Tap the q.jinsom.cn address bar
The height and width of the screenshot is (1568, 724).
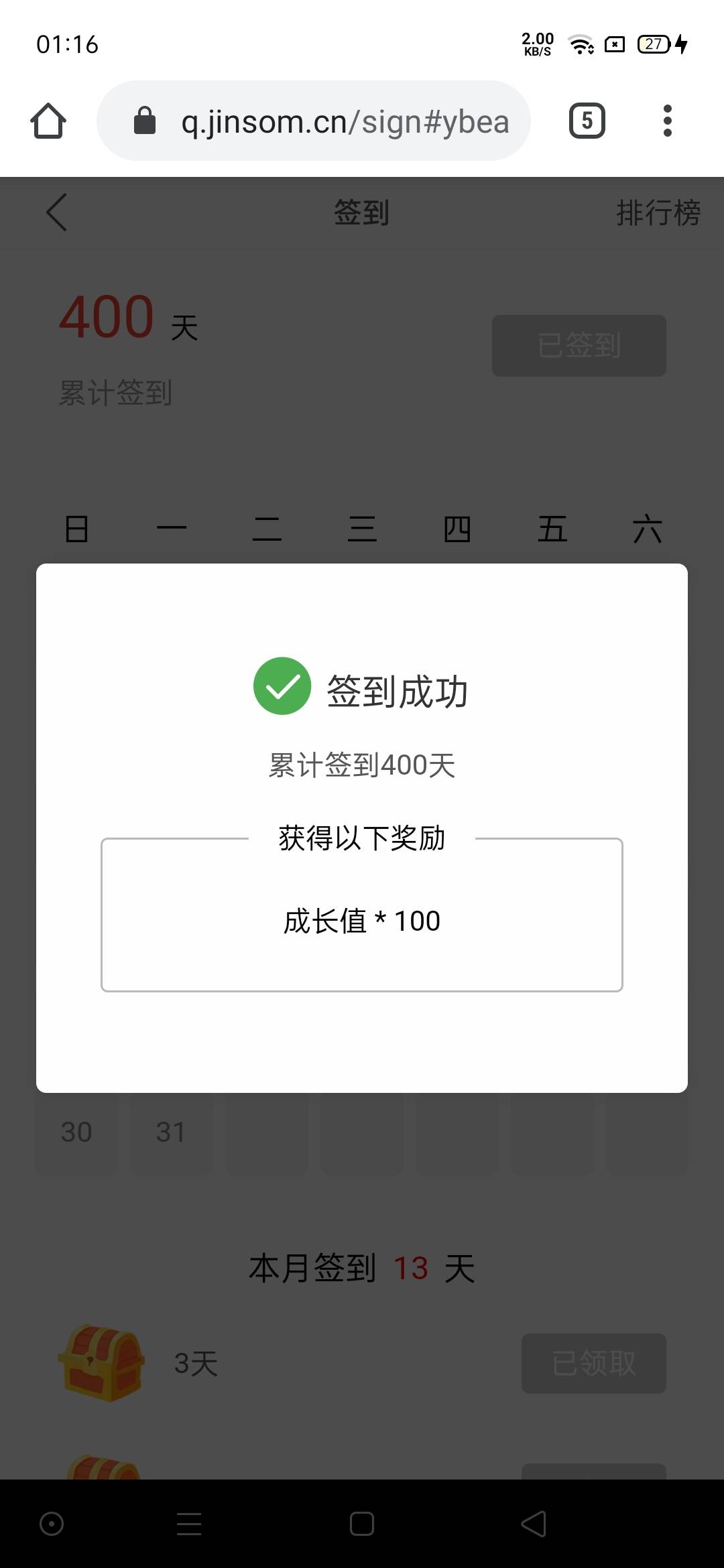(314, 121)
